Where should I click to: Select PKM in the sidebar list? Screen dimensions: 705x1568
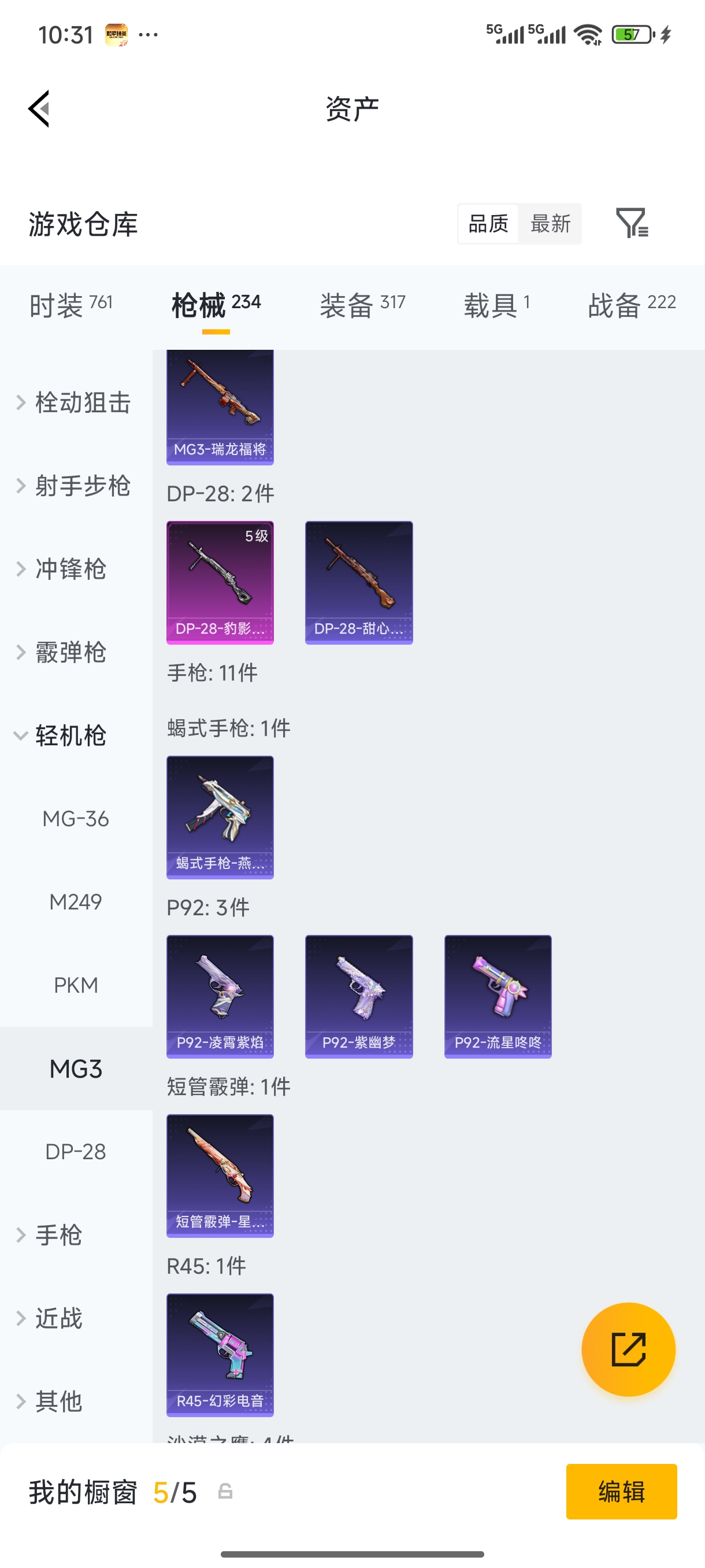click(76, 984)
